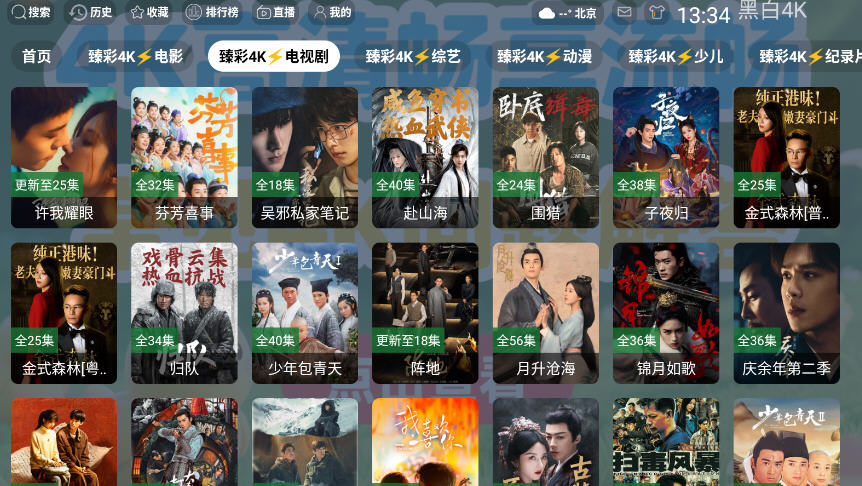Open the drama 芬芳喜事
Image resolution: width=862 pixels, height=486 pixels.
(x=184, y=156)
